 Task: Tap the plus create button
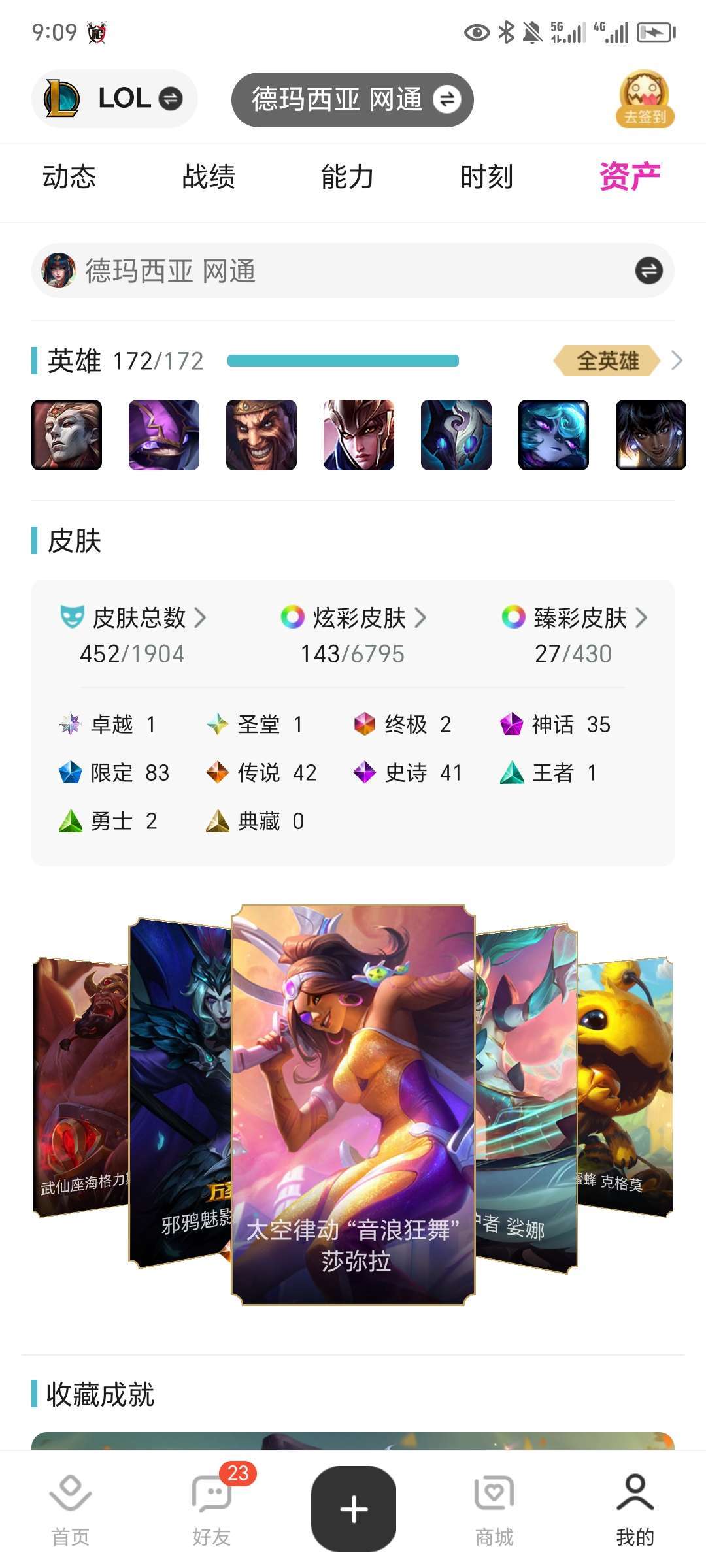pyautogui.click(x=354, y=1509)
